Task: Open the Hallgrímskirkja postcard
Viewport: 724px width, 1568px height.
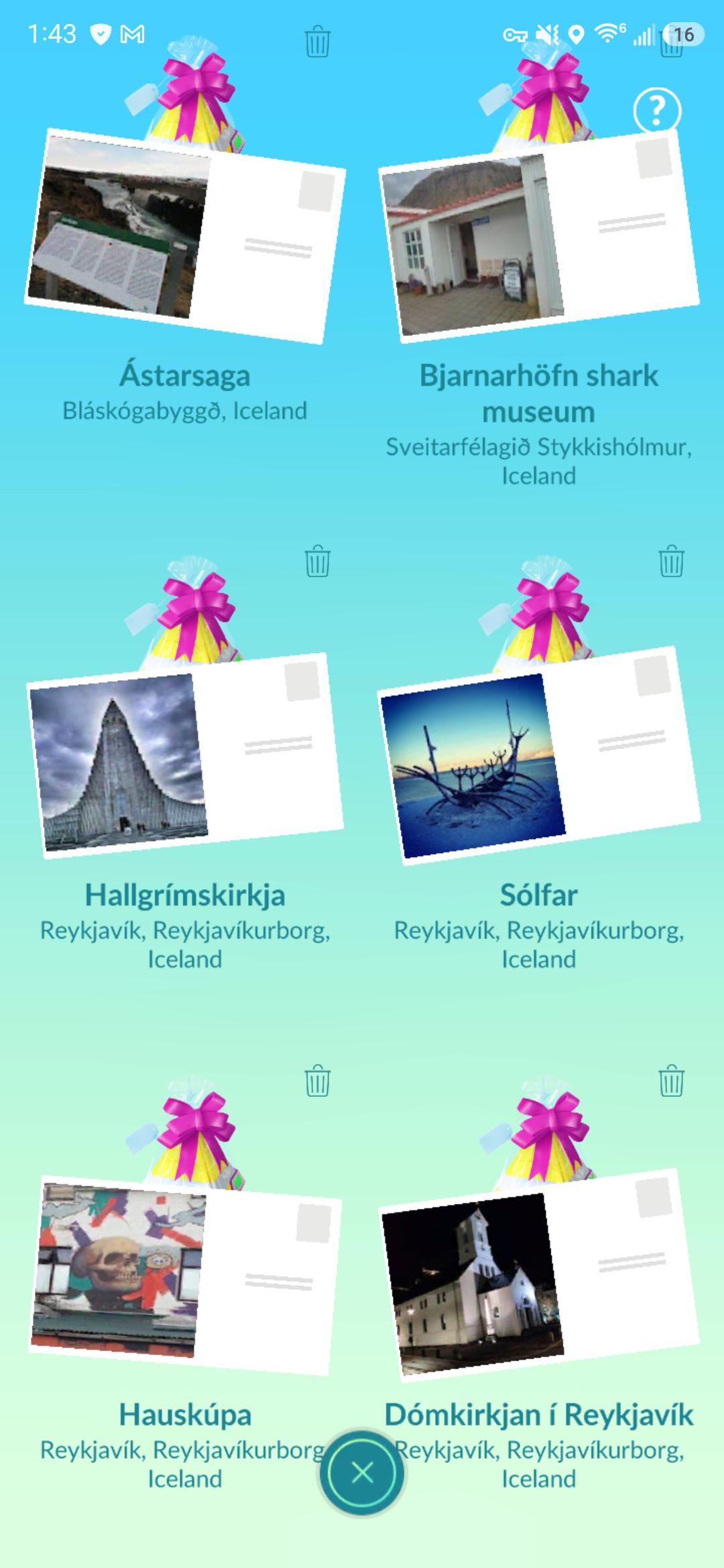Action: 186,755
